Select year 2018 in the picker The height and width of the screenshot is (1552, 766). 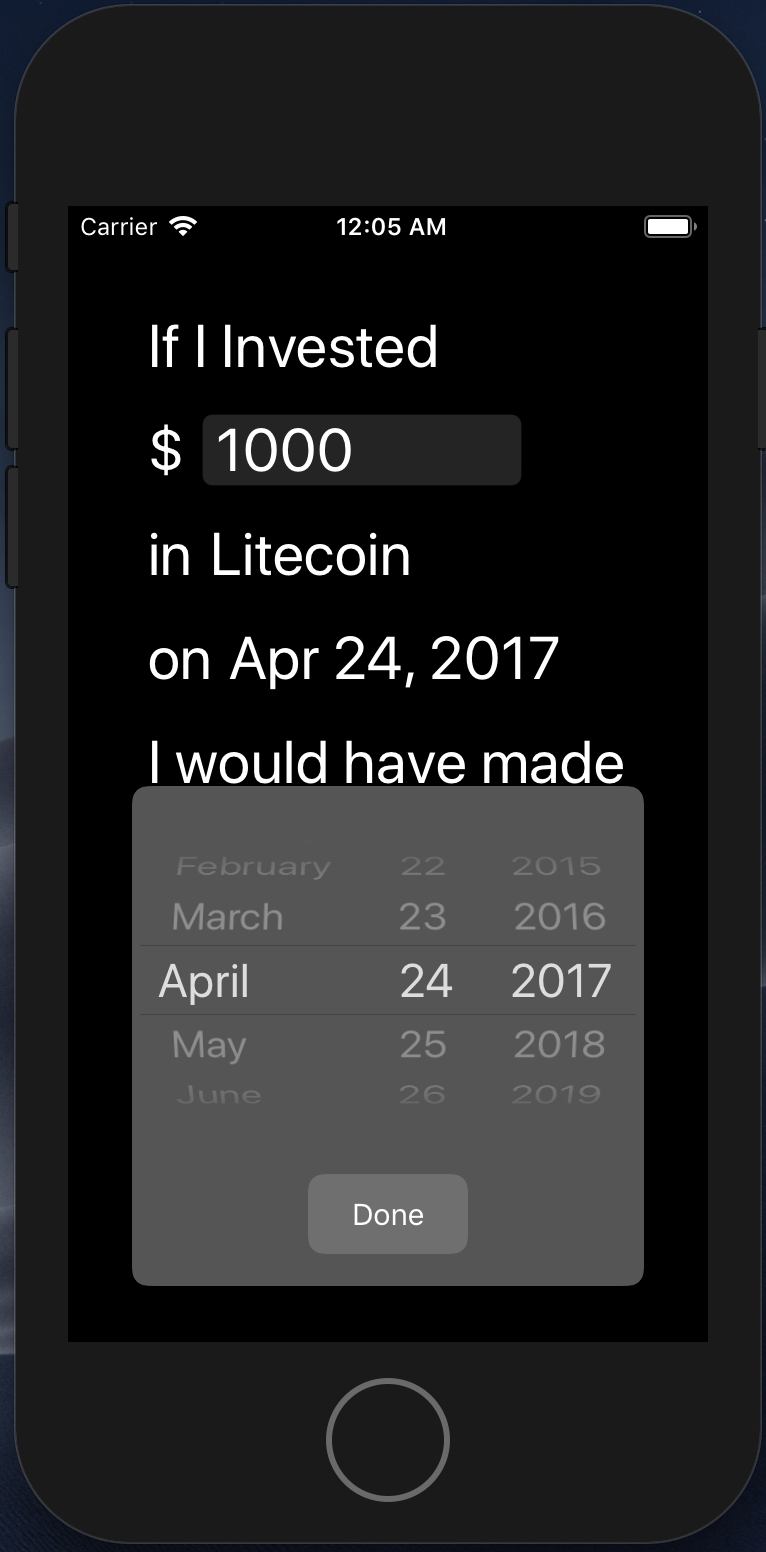coord(560,1045)
